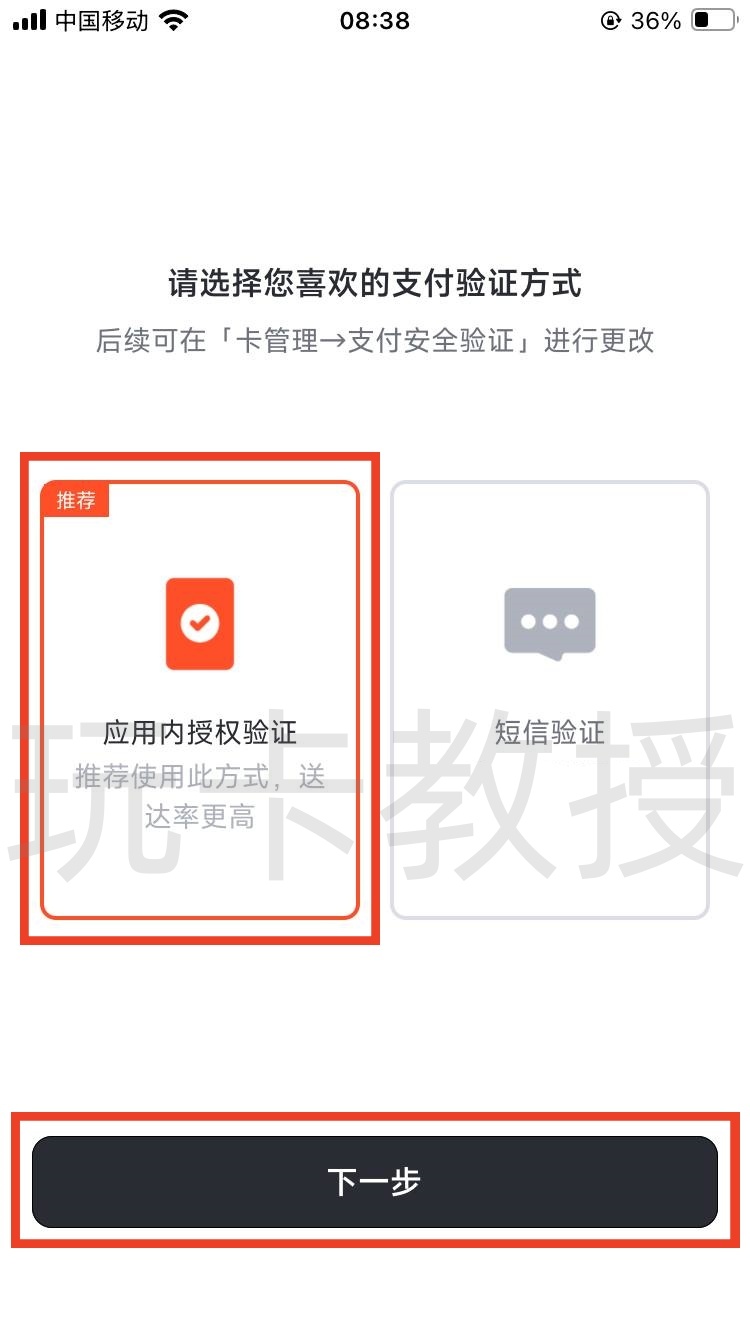Viewport: 750px width, 1334px height.
Task: Choose 短信验证 verification card
Action: point(549,700)
